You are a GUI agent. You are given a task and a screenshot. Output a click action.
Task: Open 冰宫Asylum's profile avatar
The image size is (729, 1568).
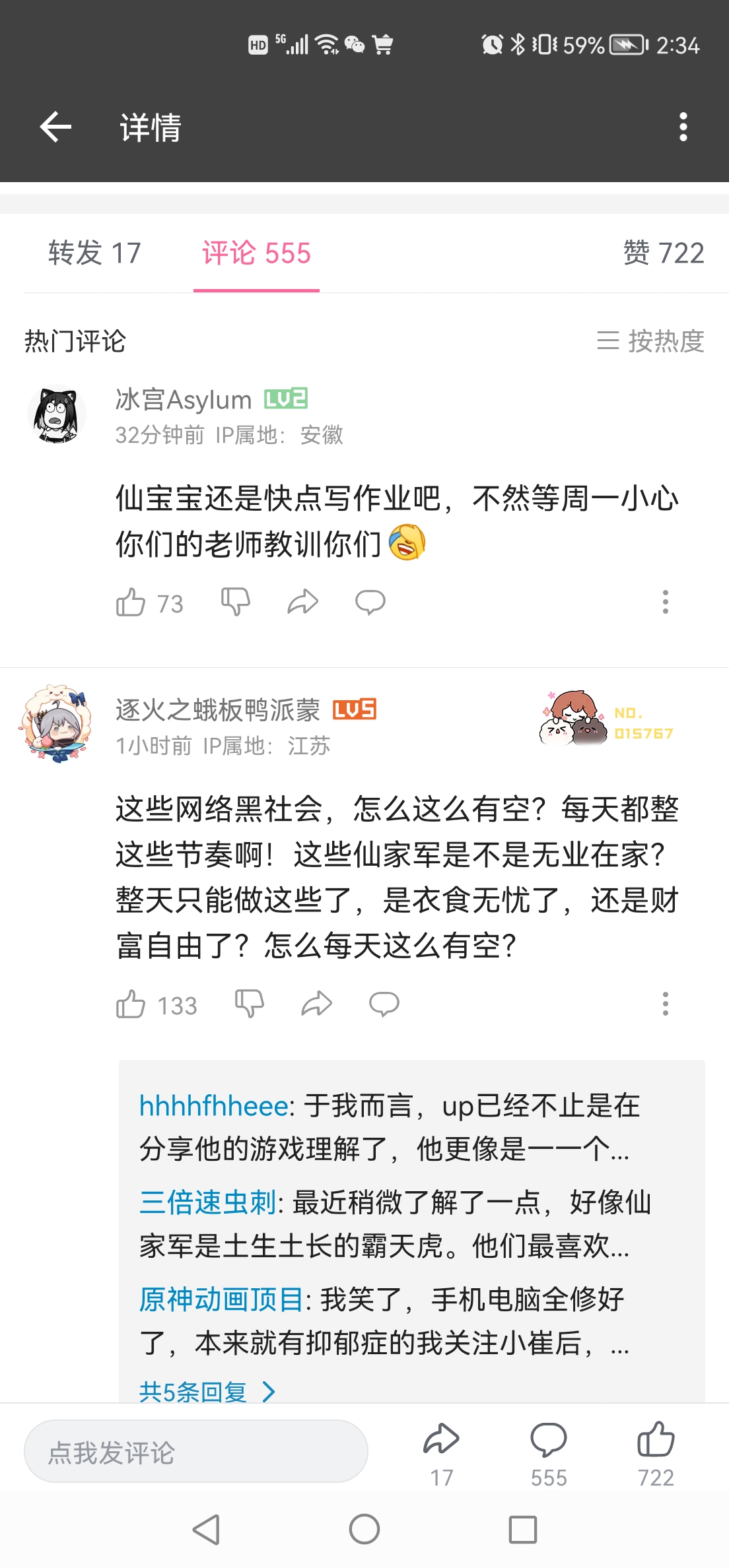[x=57, y=414]
